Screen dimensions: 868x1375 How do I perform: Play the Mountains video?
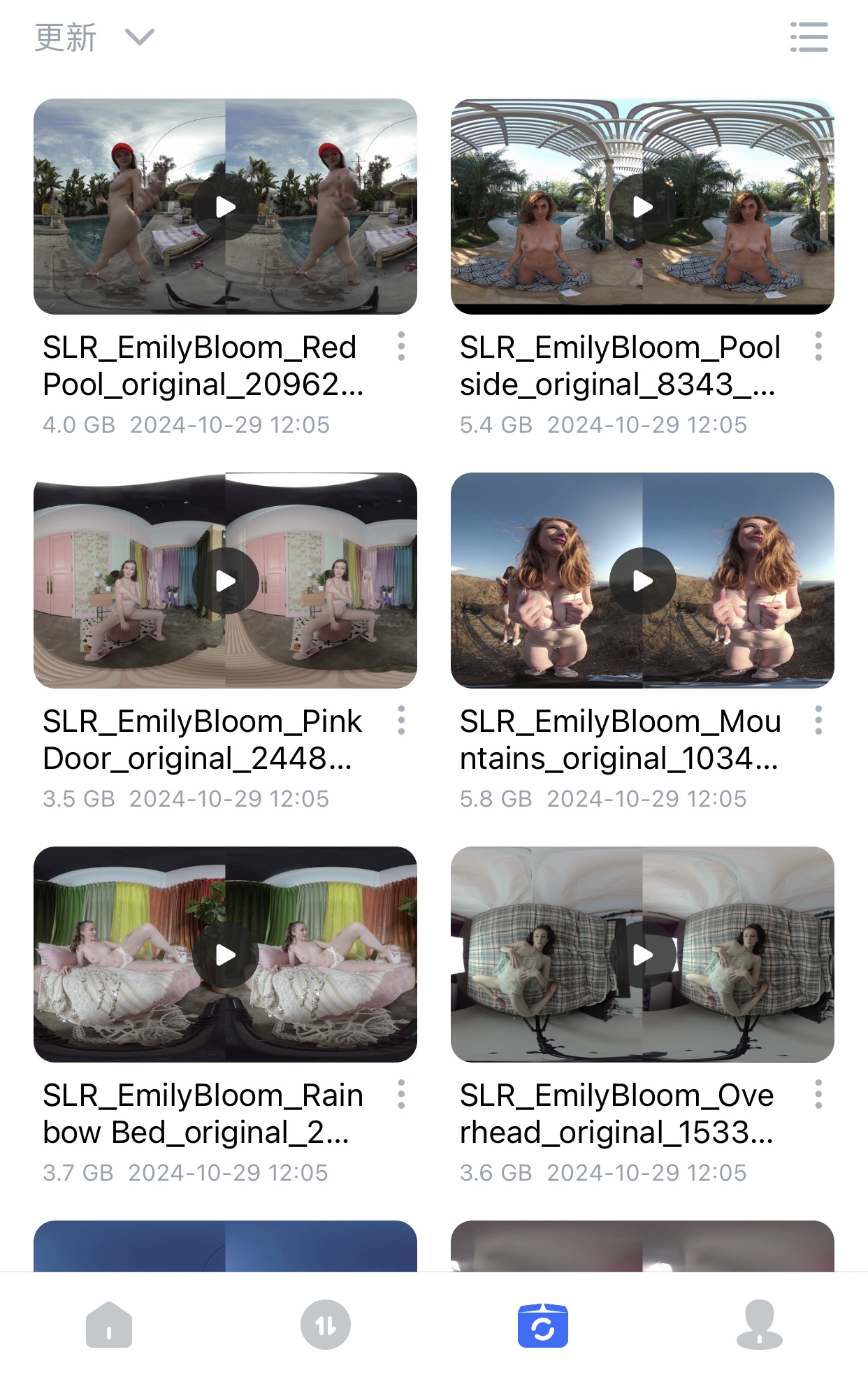pos(642,581)
